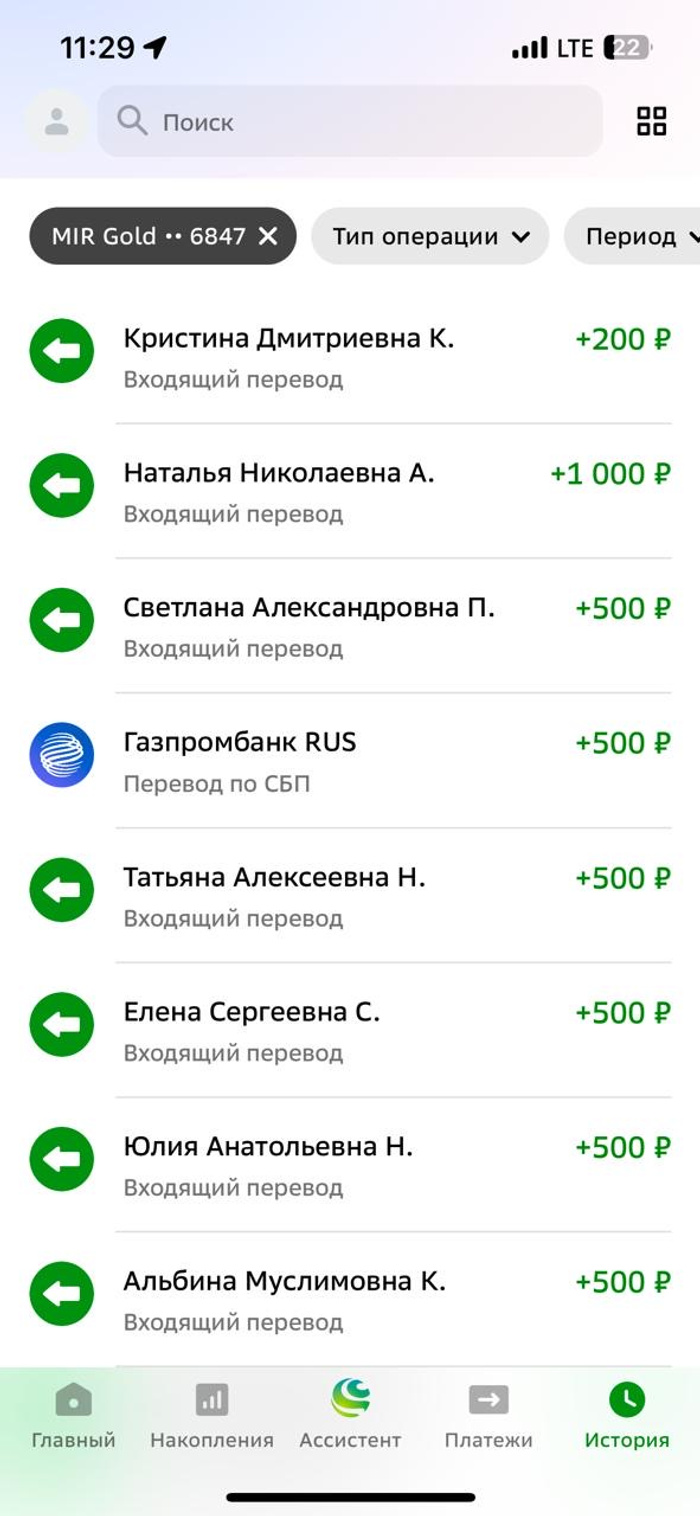The width and height of the screenshot is (700, 1516).
Task: Open transfer from Наталья Николаевна А.
Action: [350, 490]
